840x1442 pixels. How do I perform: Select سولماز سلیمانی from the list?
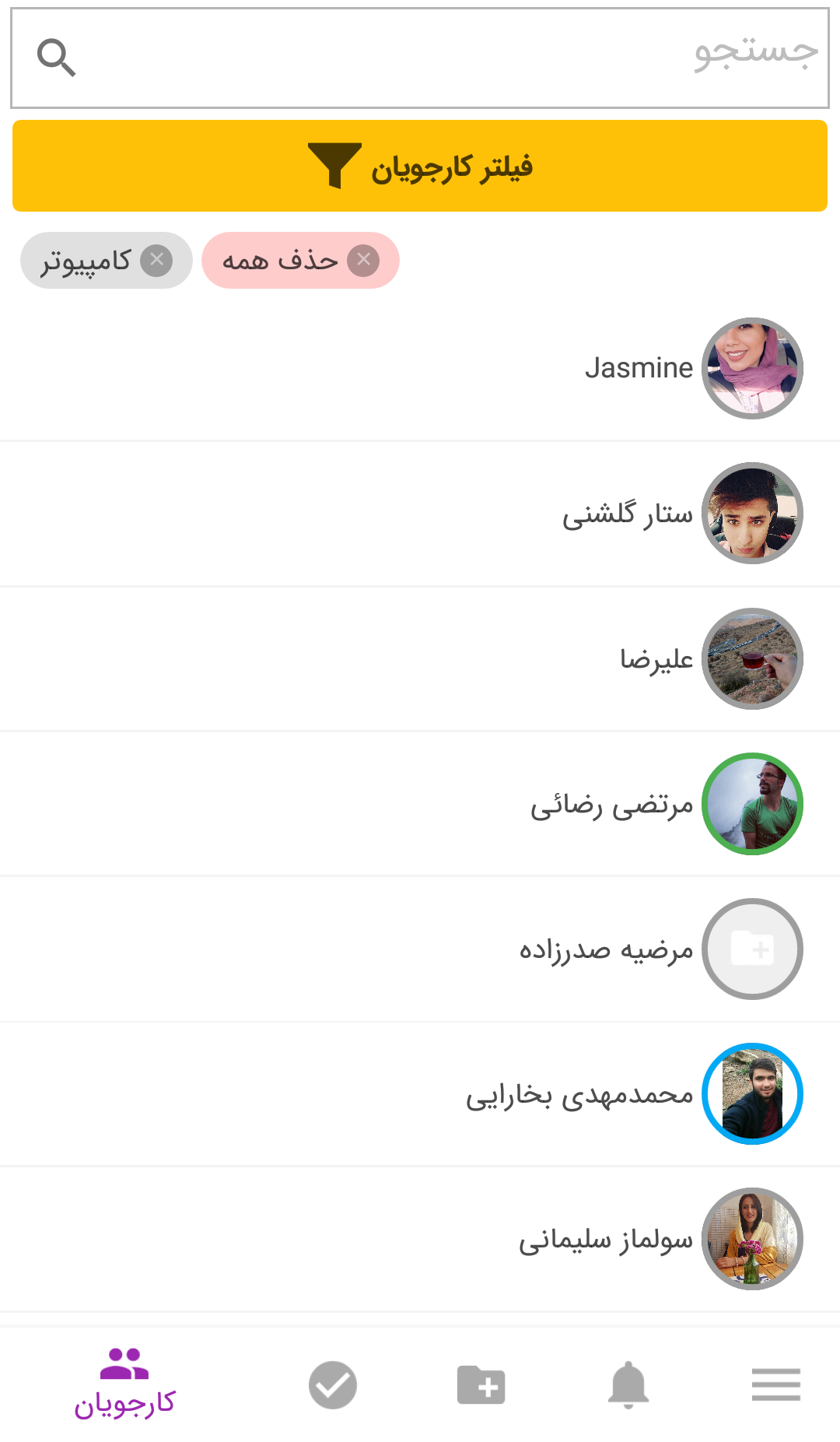pos(605,1239)
